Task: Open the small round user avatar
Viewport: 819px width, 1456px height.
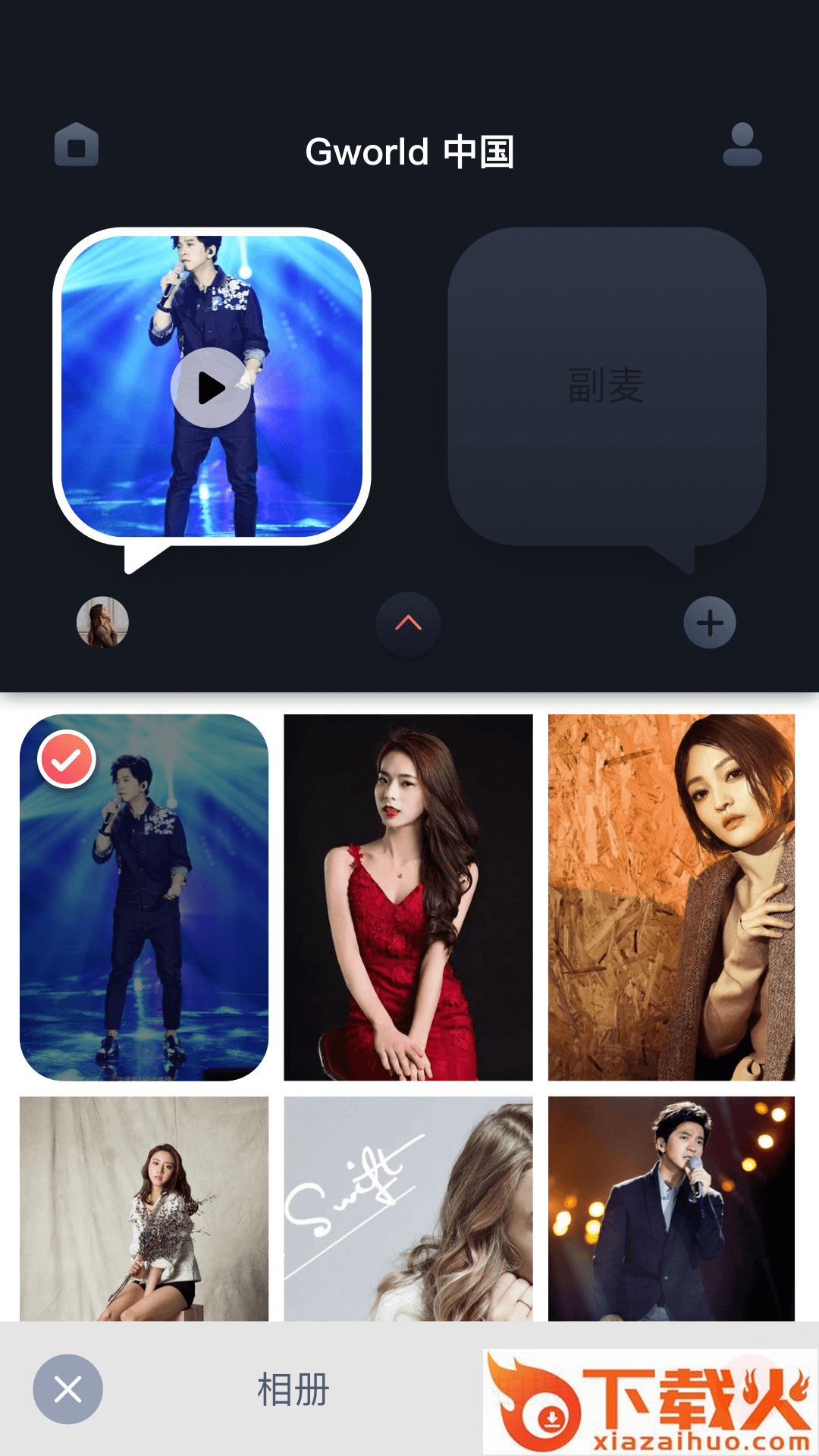Action: pos(102,623)
